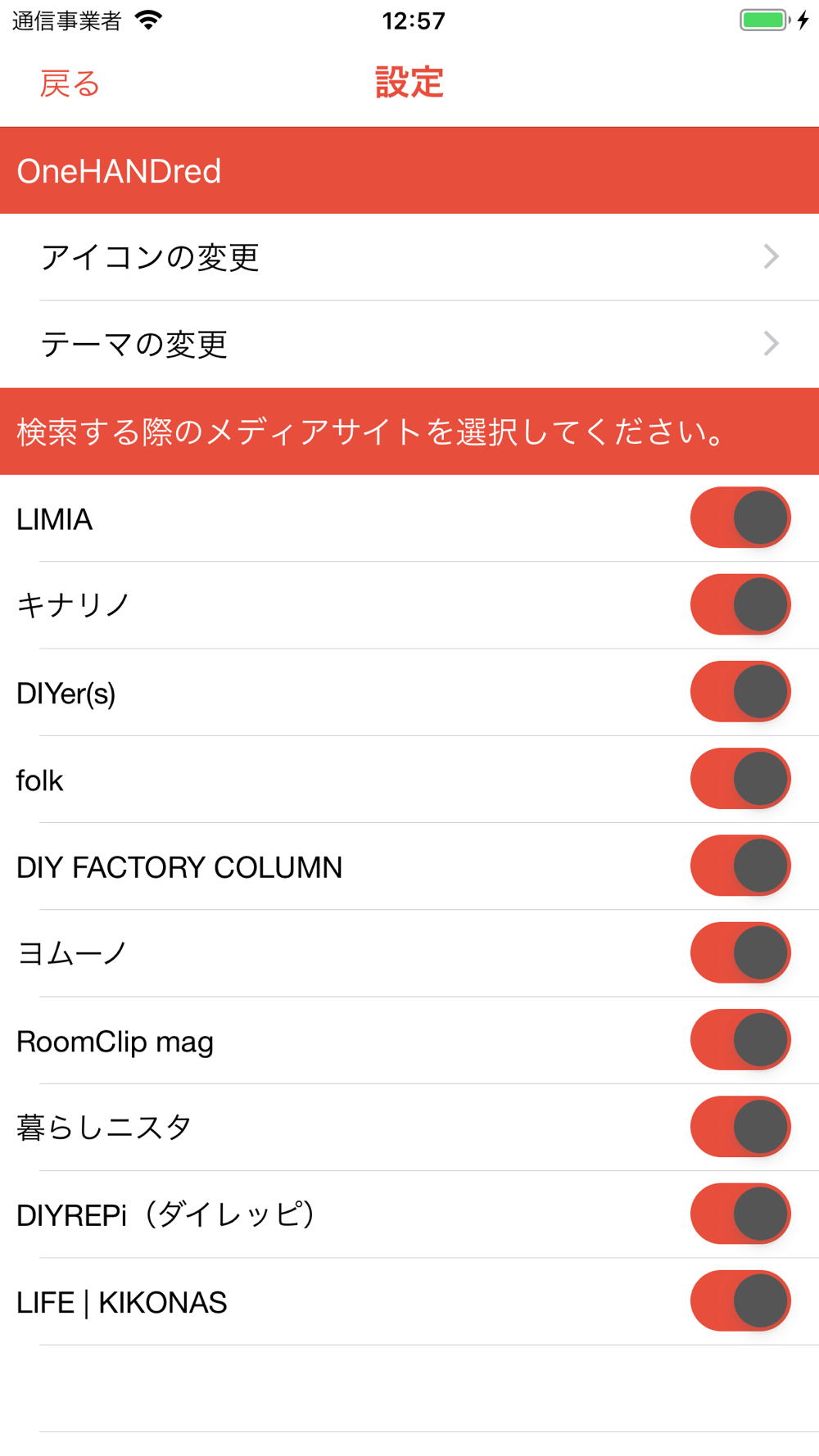The image size is (819, 1456).
Task: Disable the DIYer(s) switch
Action: tap(740, 692)
